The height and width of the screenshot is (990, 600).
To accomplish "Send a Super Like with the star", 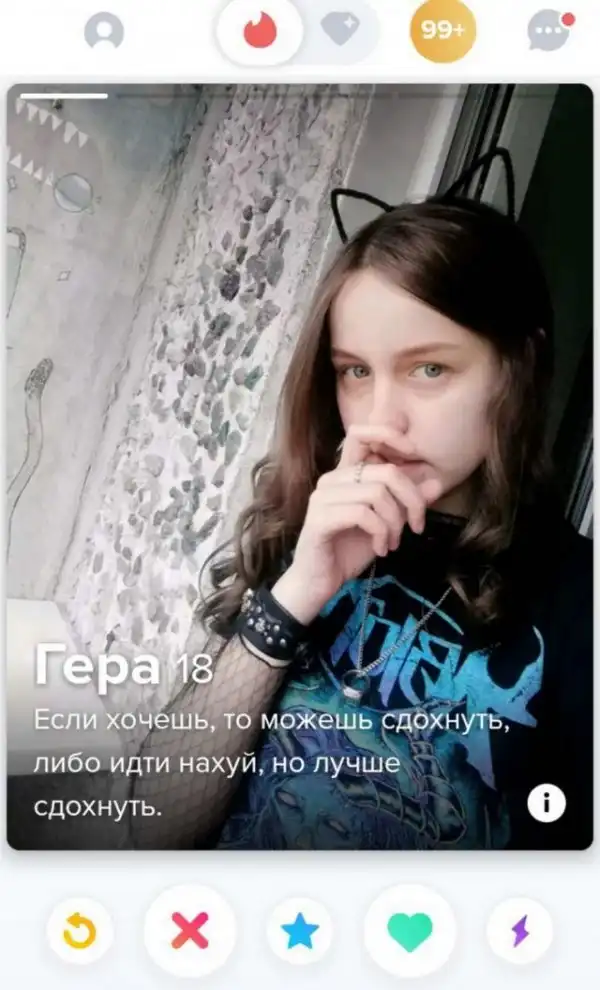I will pos(299,932).
